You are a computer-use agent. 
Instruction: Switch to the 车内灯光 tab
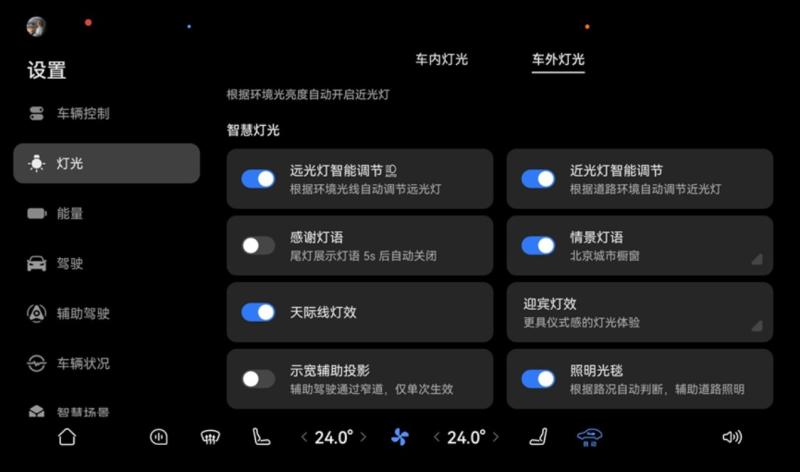(441, 59)
